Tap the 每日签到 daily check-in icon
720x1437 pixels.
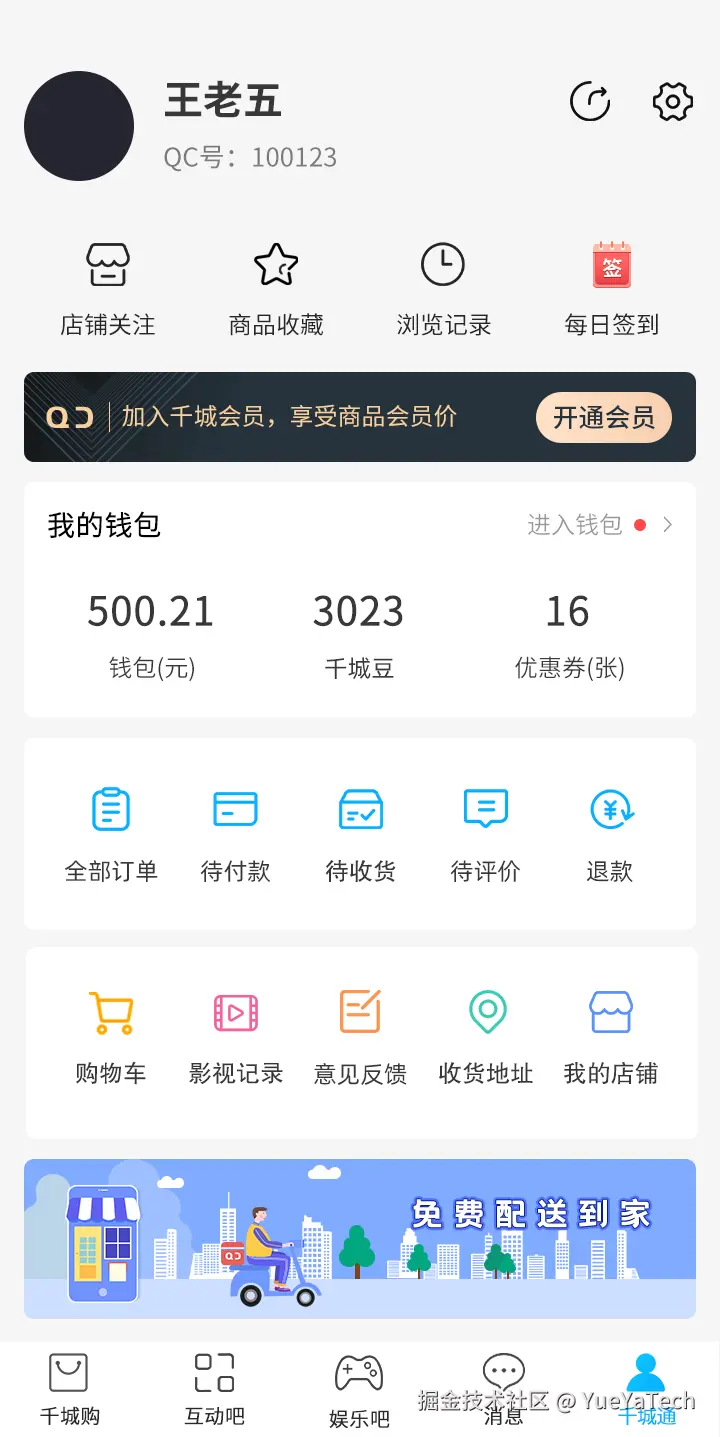(611, 280)
